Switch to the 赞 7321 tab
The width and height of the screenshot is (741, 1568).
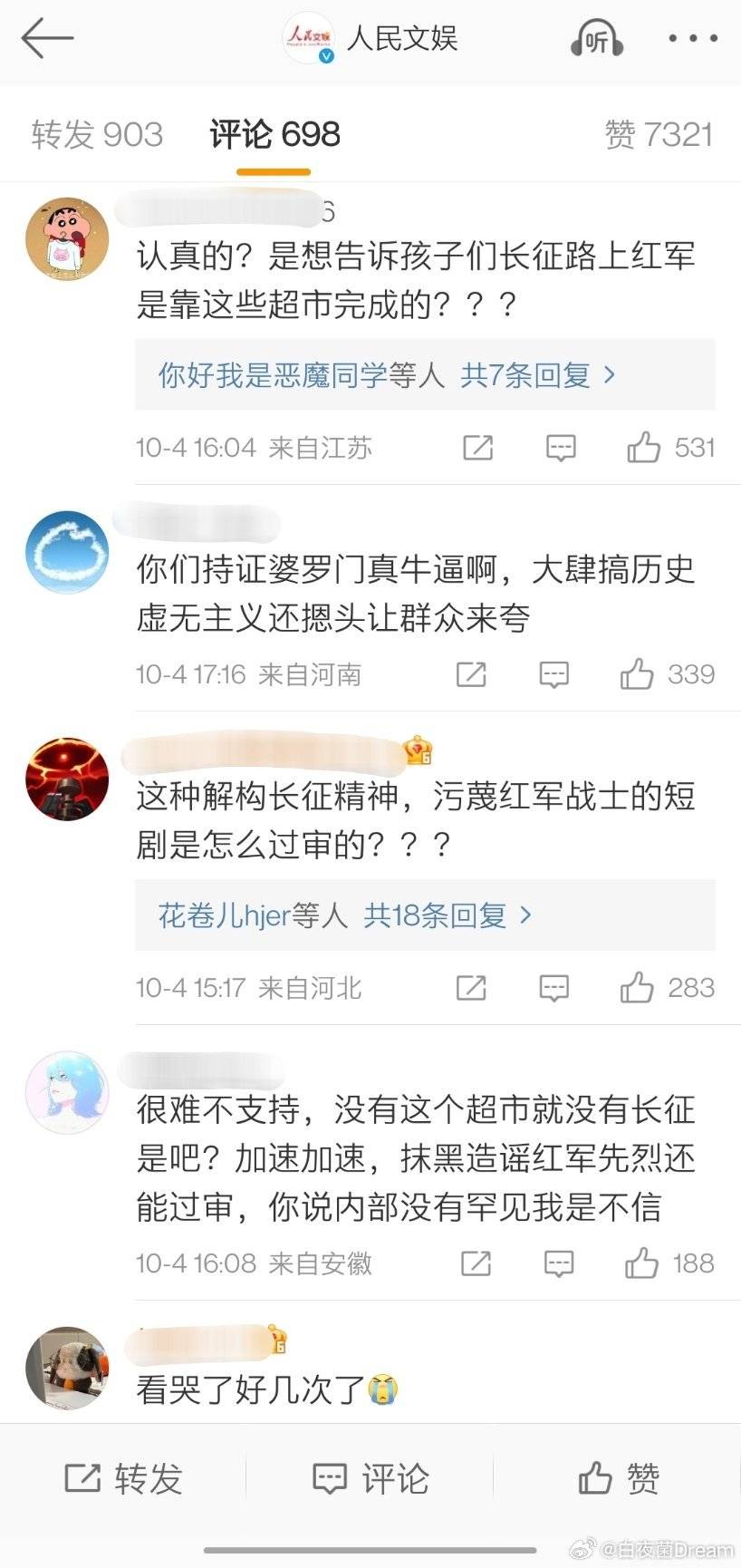(659, 135)
